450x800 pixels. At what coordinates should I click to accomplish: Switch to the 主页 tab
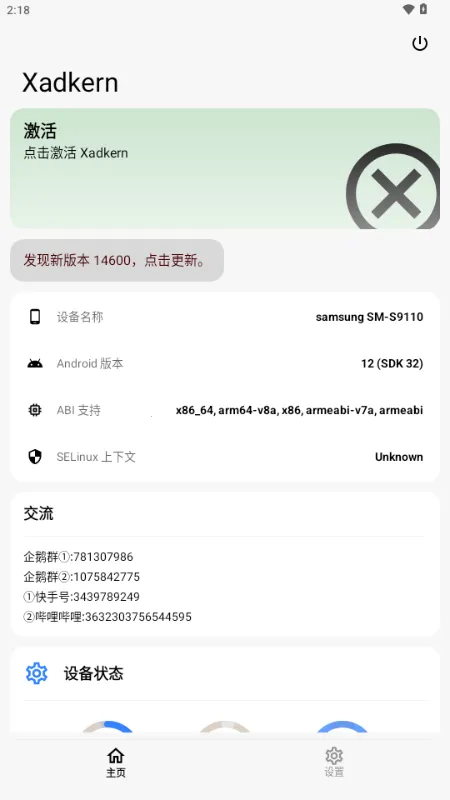tap(116, 763)
